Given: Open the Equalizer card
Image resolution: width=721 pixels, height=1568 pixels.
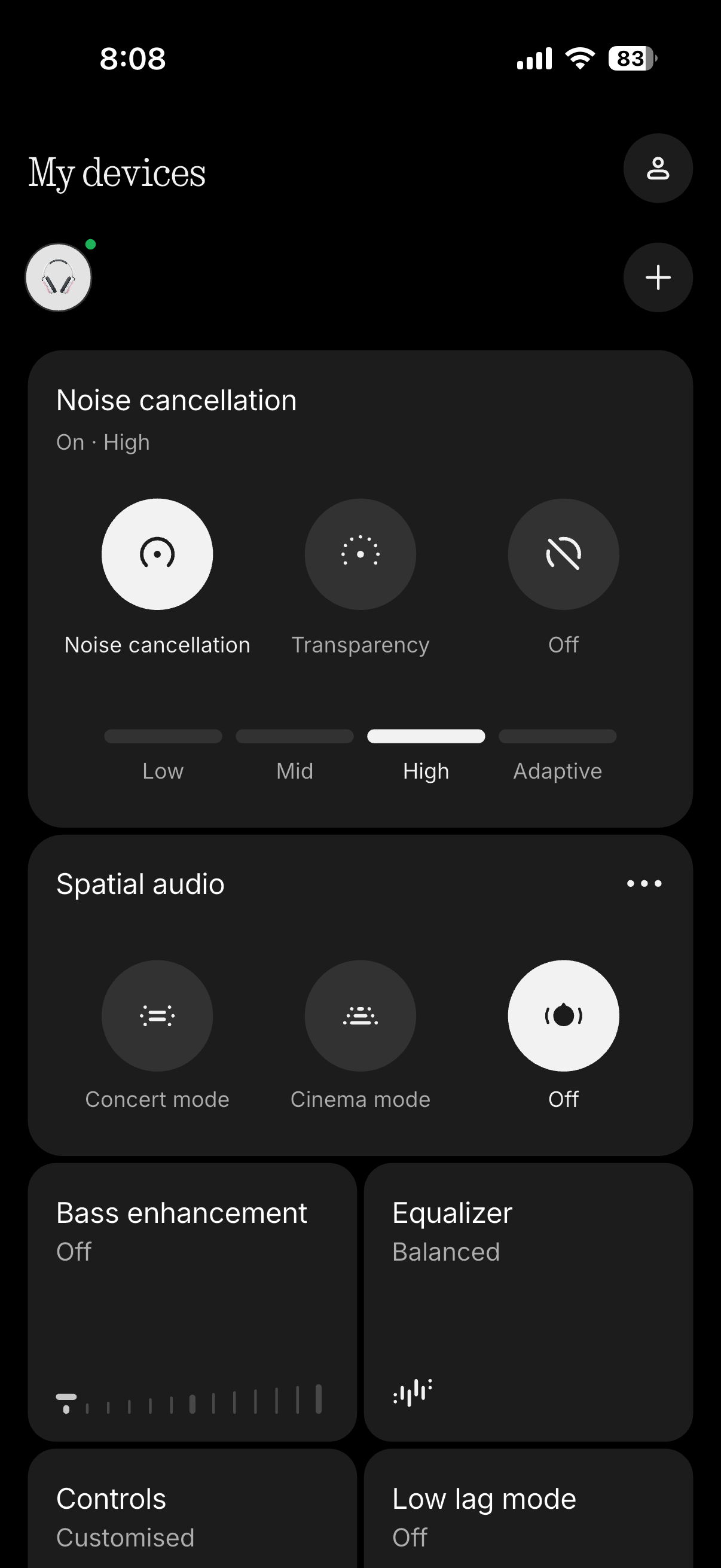Looking at the screenshot, I should pyautogui.click(x=528, y=1301).
